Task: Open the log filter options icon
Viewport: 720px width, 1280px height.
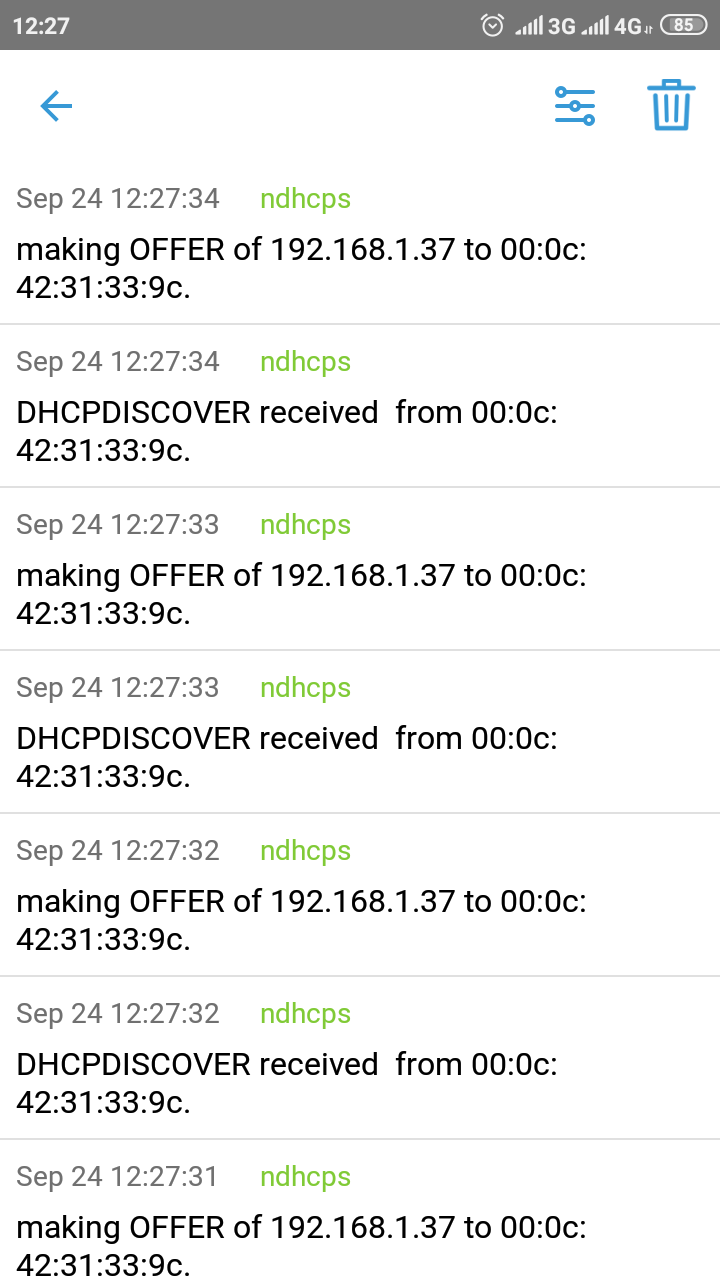Action: [575, 105]
